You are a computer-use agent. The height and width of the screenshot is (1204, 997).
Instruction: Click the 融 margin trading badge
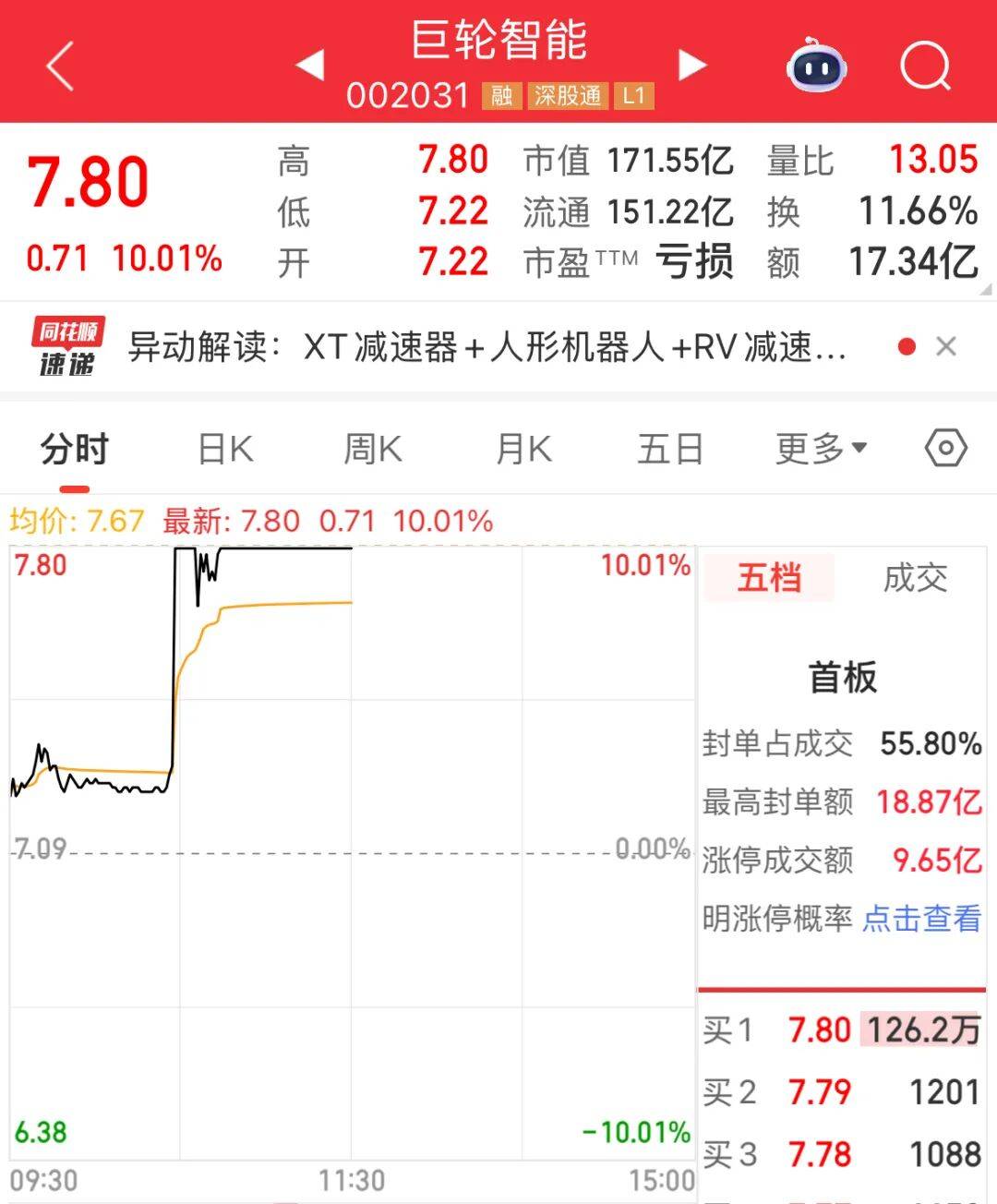(x=499, y=95)
